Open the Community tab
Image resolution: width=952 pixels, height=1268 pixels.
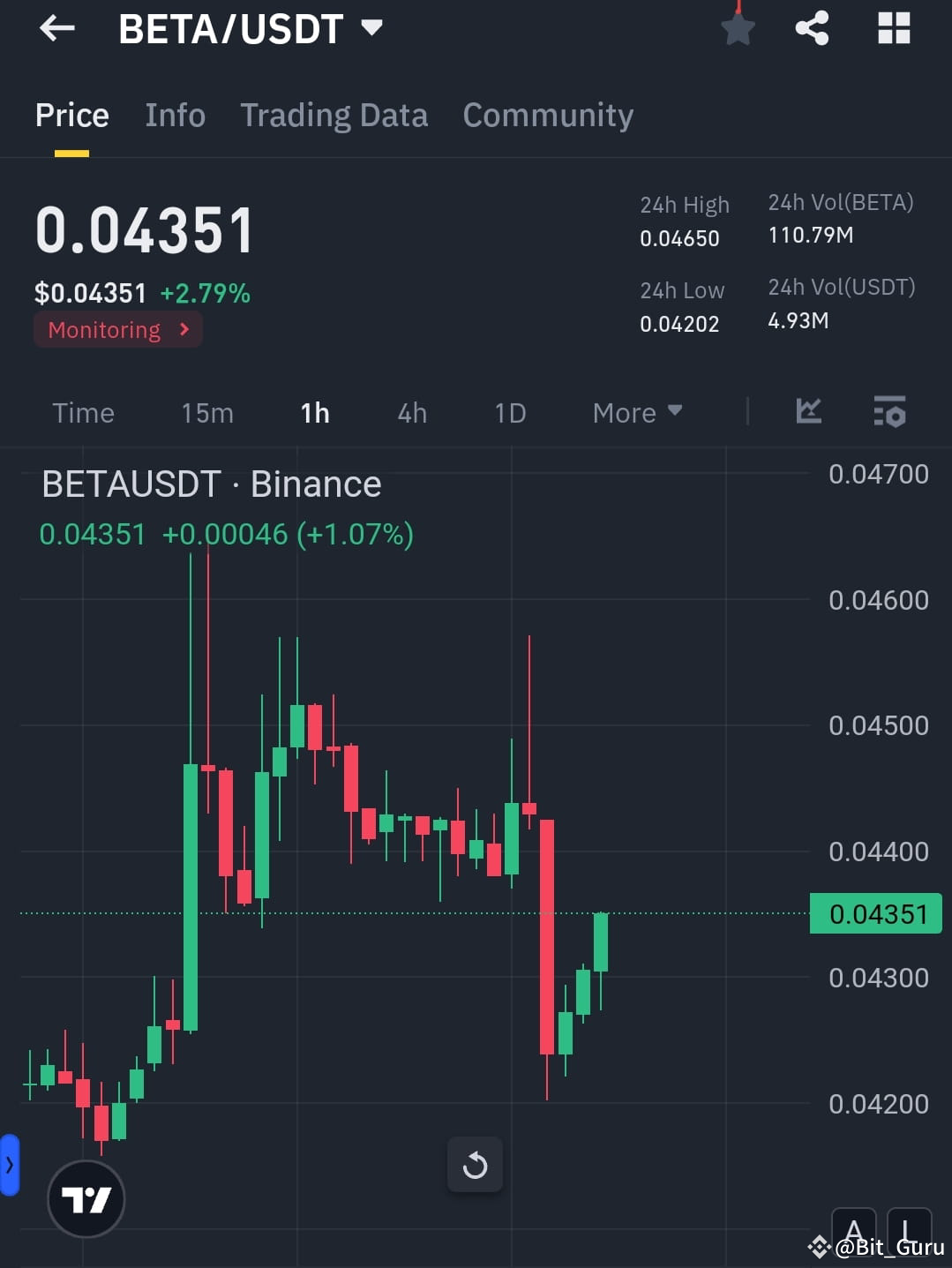pyautogui.click(x=547, y=115)
